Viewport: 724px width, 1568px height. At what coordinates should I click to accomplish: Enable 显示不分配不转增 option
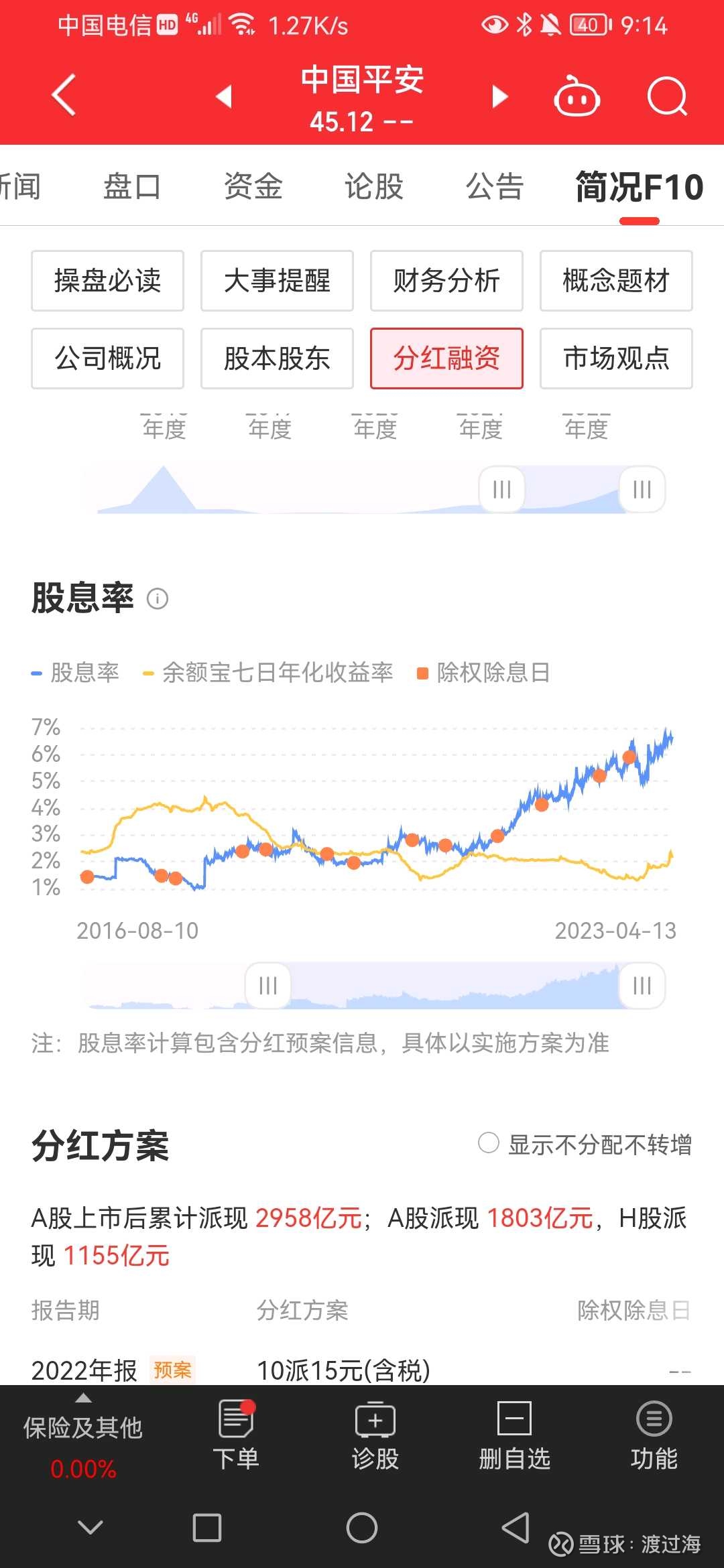490,1143
